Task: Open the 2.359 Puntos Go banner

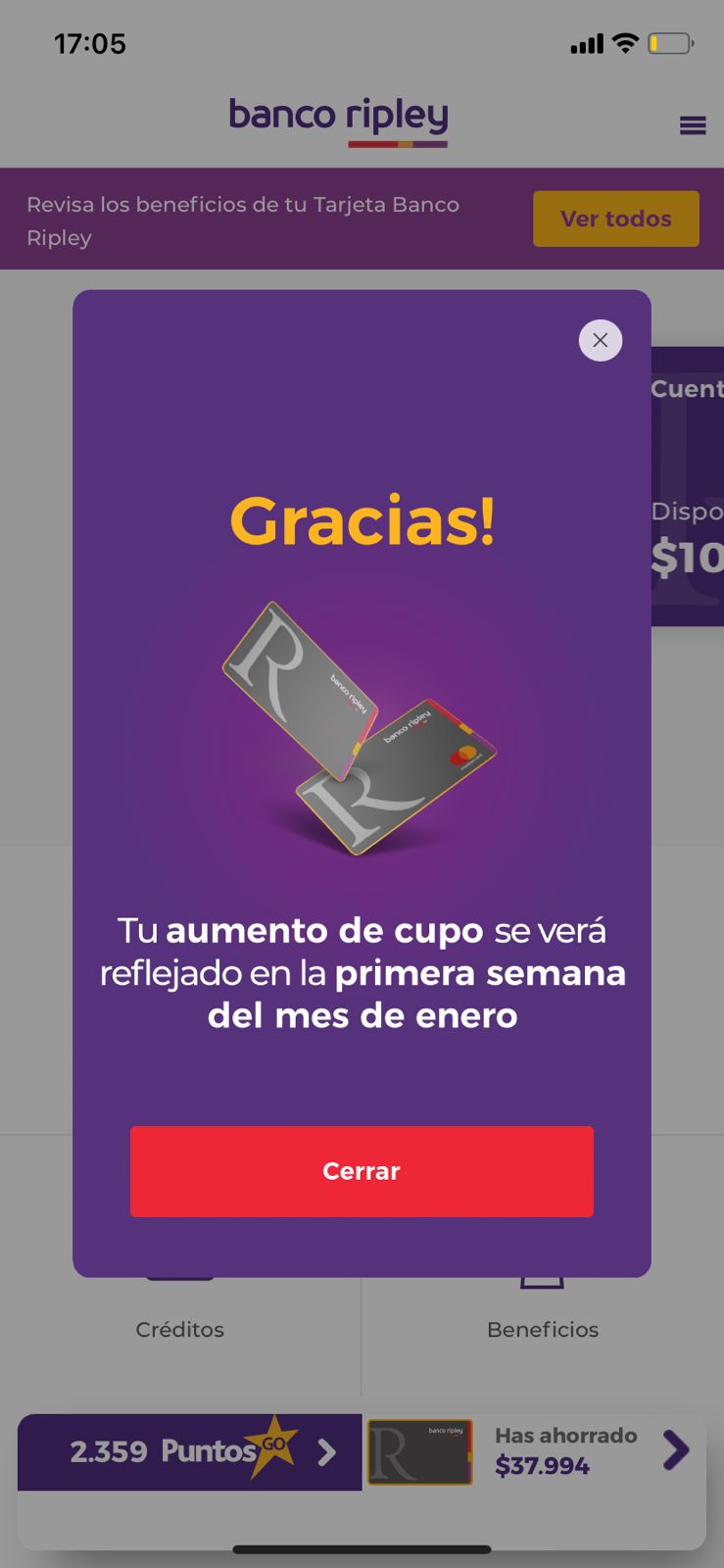Action: [189, 1451]
